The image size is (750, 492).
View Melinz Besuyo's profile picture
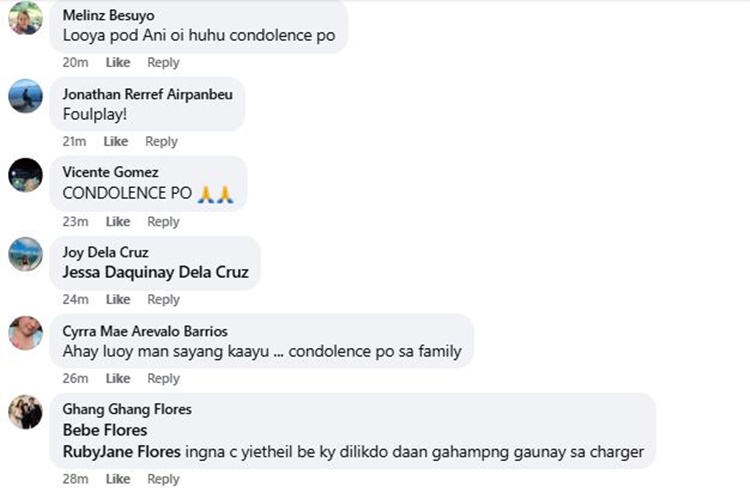26,18
